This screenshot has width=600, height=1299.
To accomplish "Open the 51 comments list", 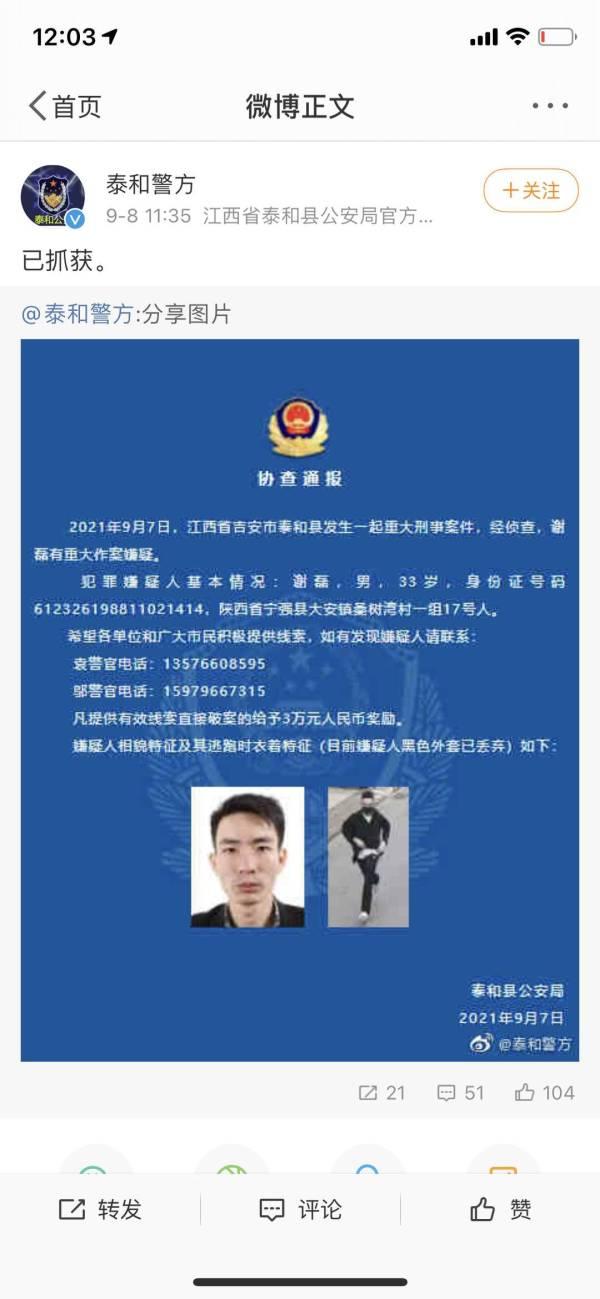I will pos(461,1093).
